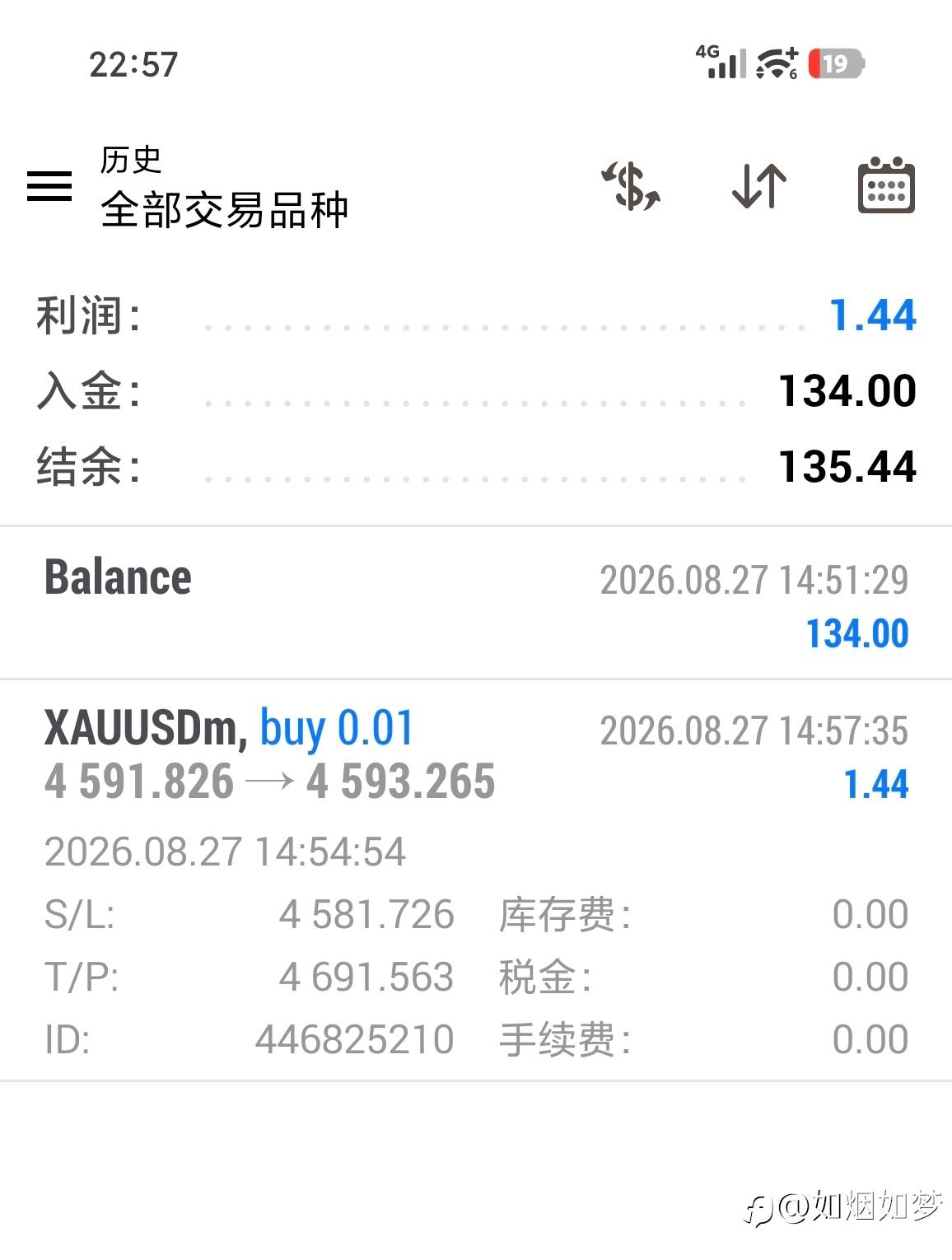Change sort order with arrows icon

tap(758, 185)
